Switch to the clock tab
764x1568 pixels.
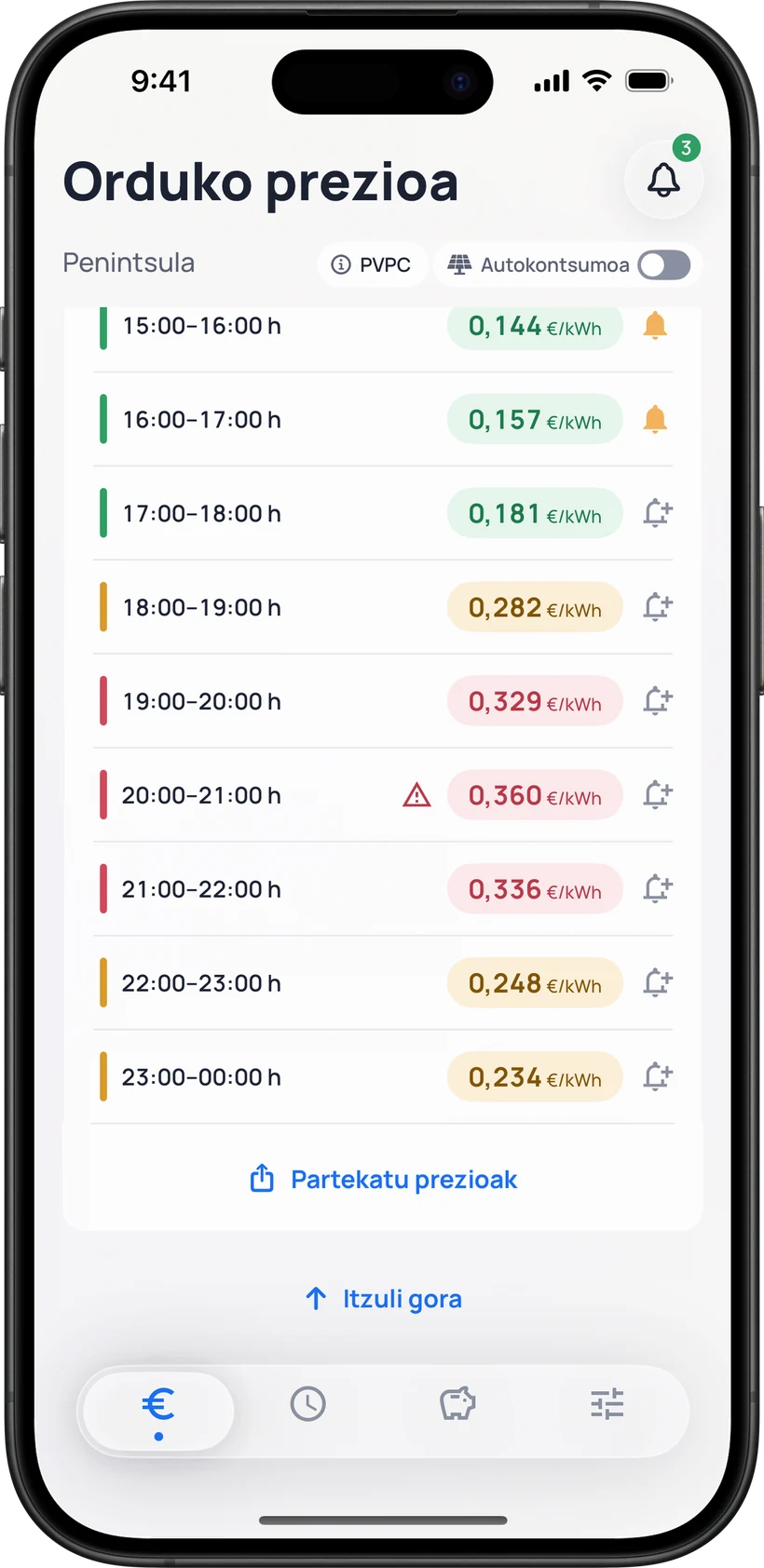307,1404
